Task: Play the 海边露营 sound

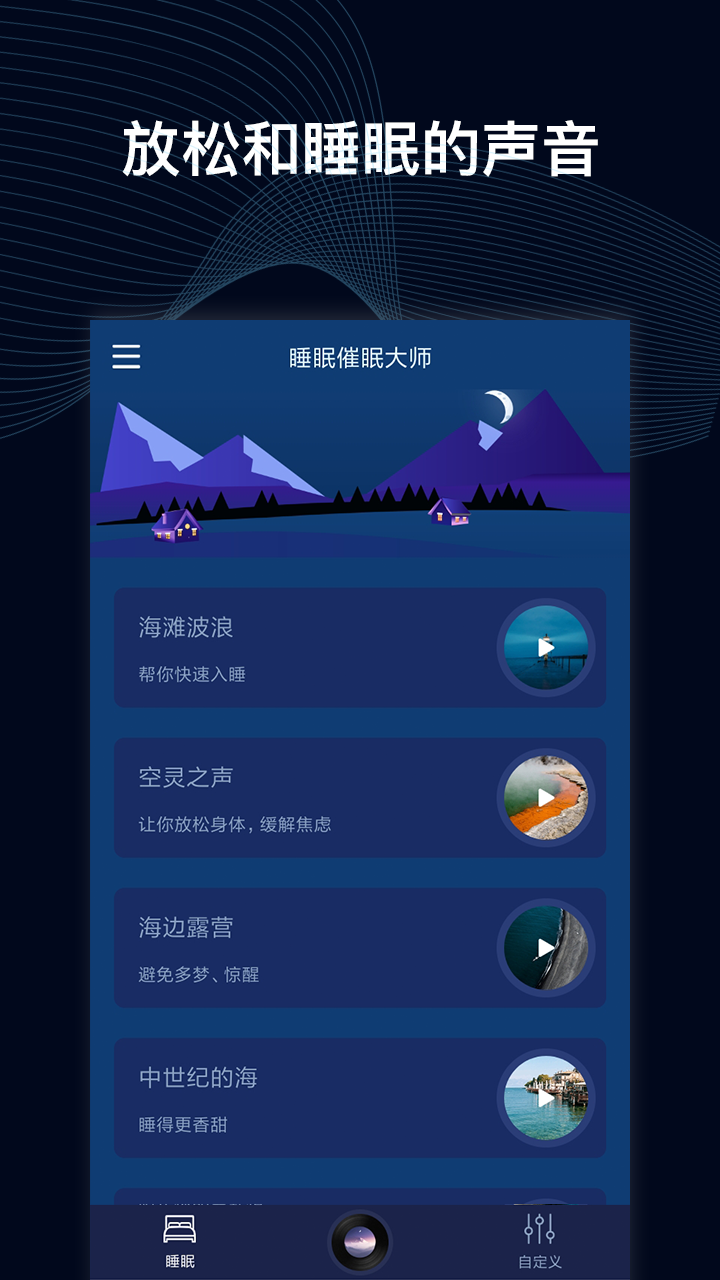Action: [x=546, y=949]
